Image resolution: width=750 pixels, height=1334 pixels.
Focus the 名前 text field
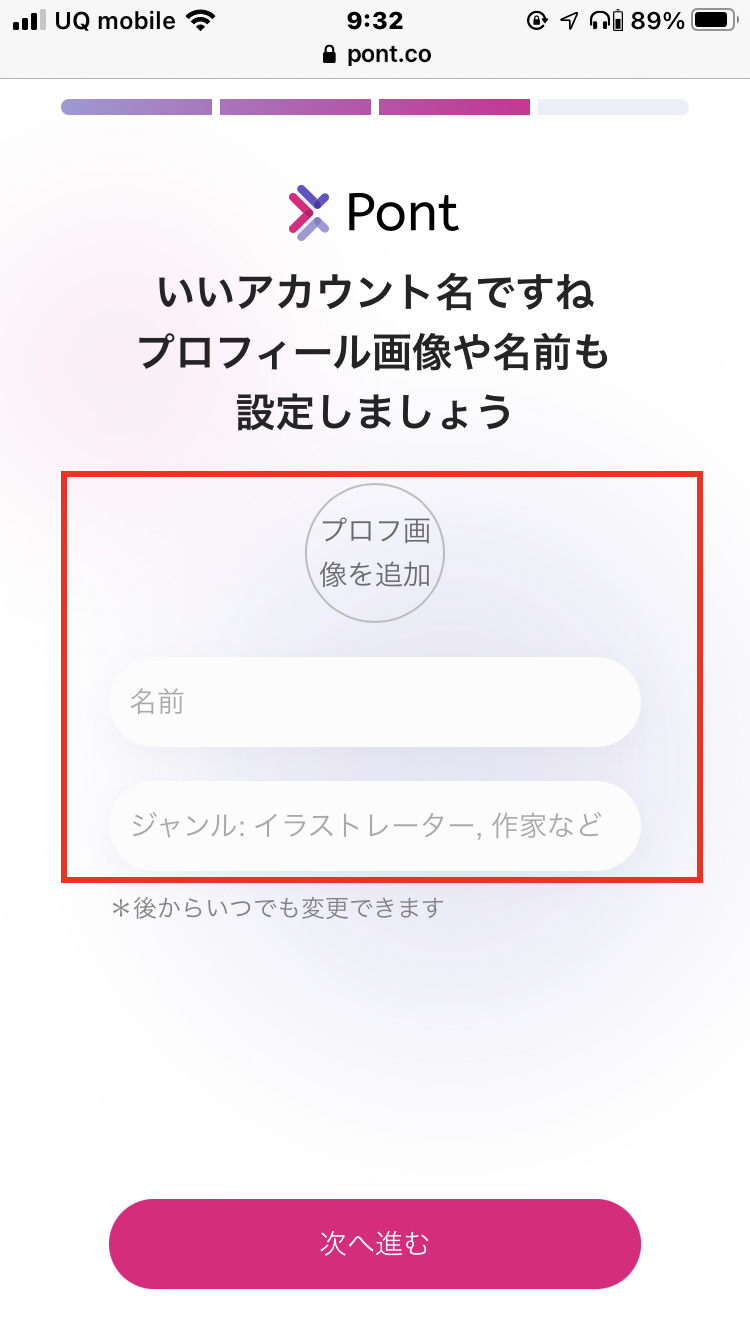coord(375,702)
